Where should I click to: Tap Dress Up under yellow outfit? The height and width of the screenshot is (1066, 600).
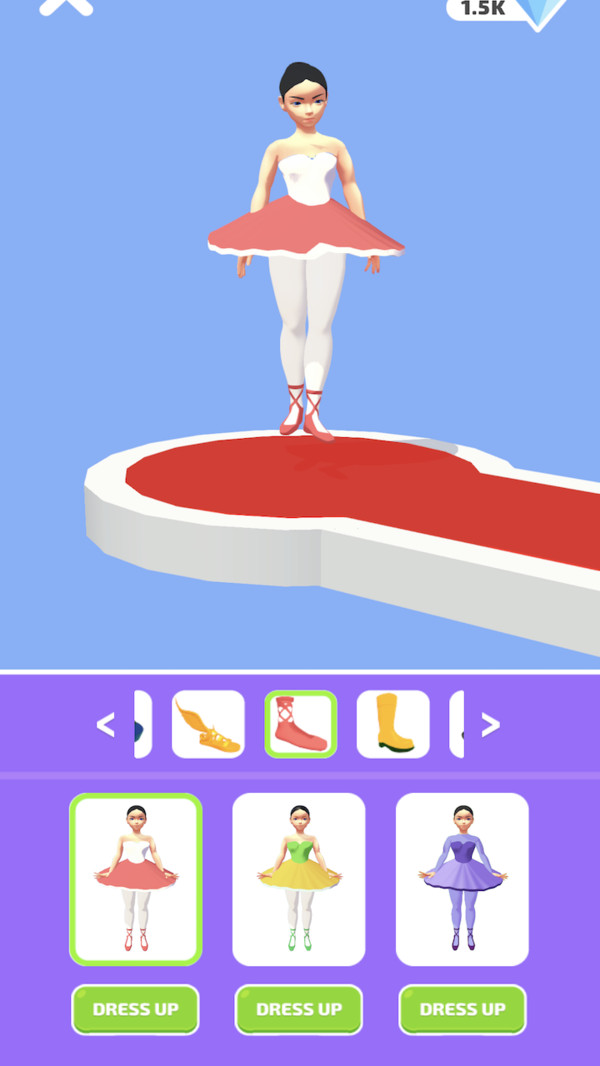(x=299, y=1009)
